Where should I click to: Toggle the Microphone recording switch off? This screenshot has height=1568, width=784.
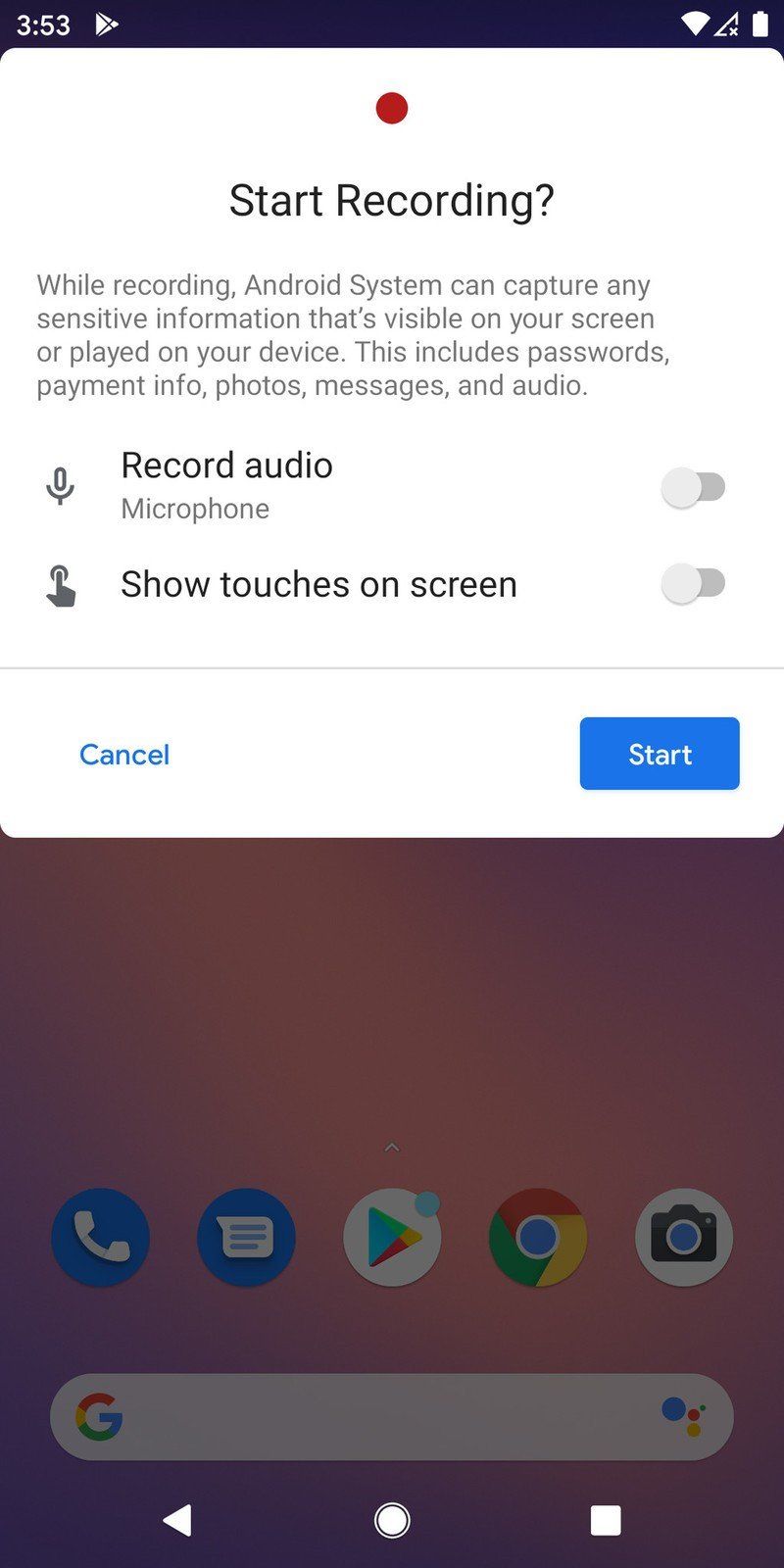tap(696, 485)
